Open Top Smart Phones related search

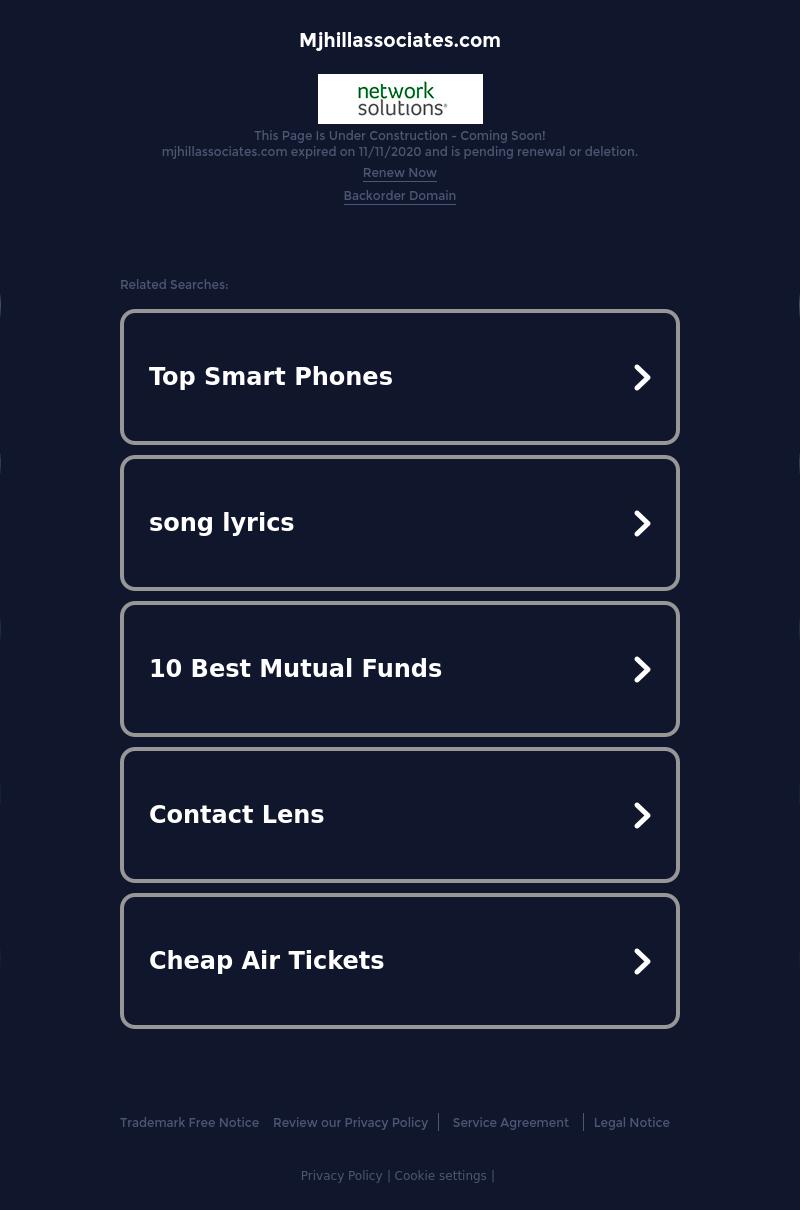click(399, 377)
